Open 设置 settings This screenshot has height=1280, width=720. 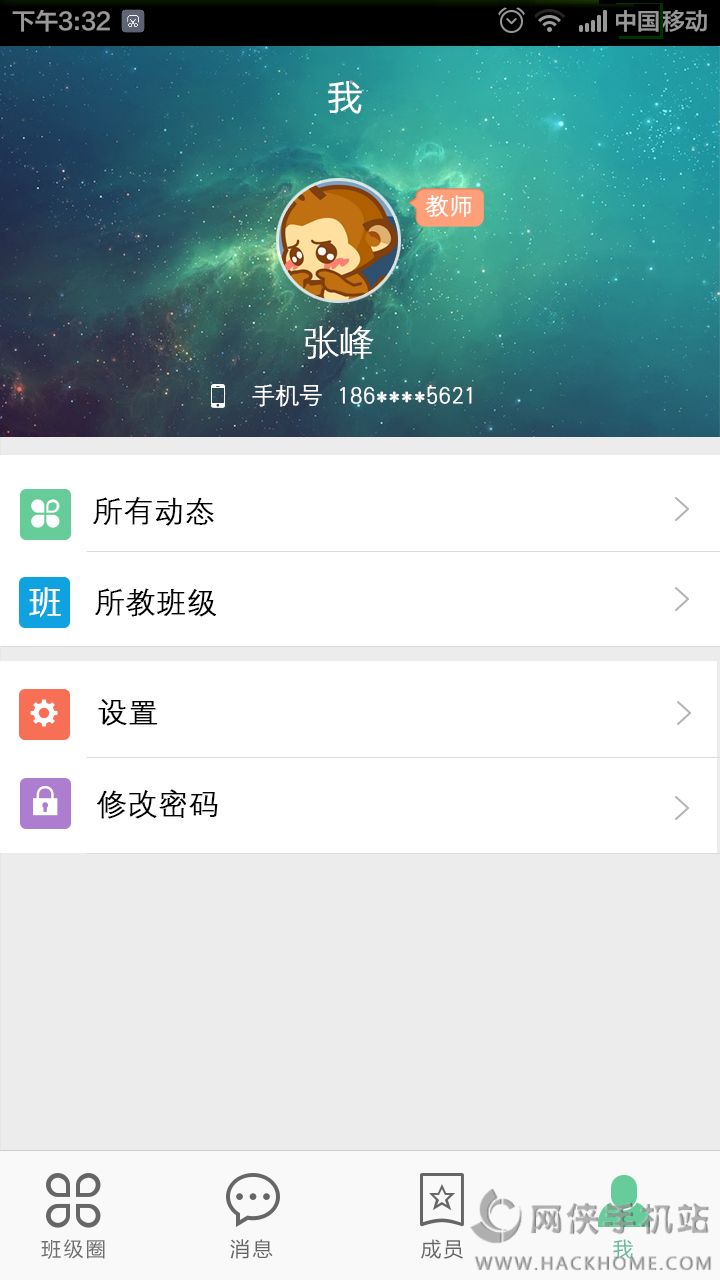click(360, 713)
